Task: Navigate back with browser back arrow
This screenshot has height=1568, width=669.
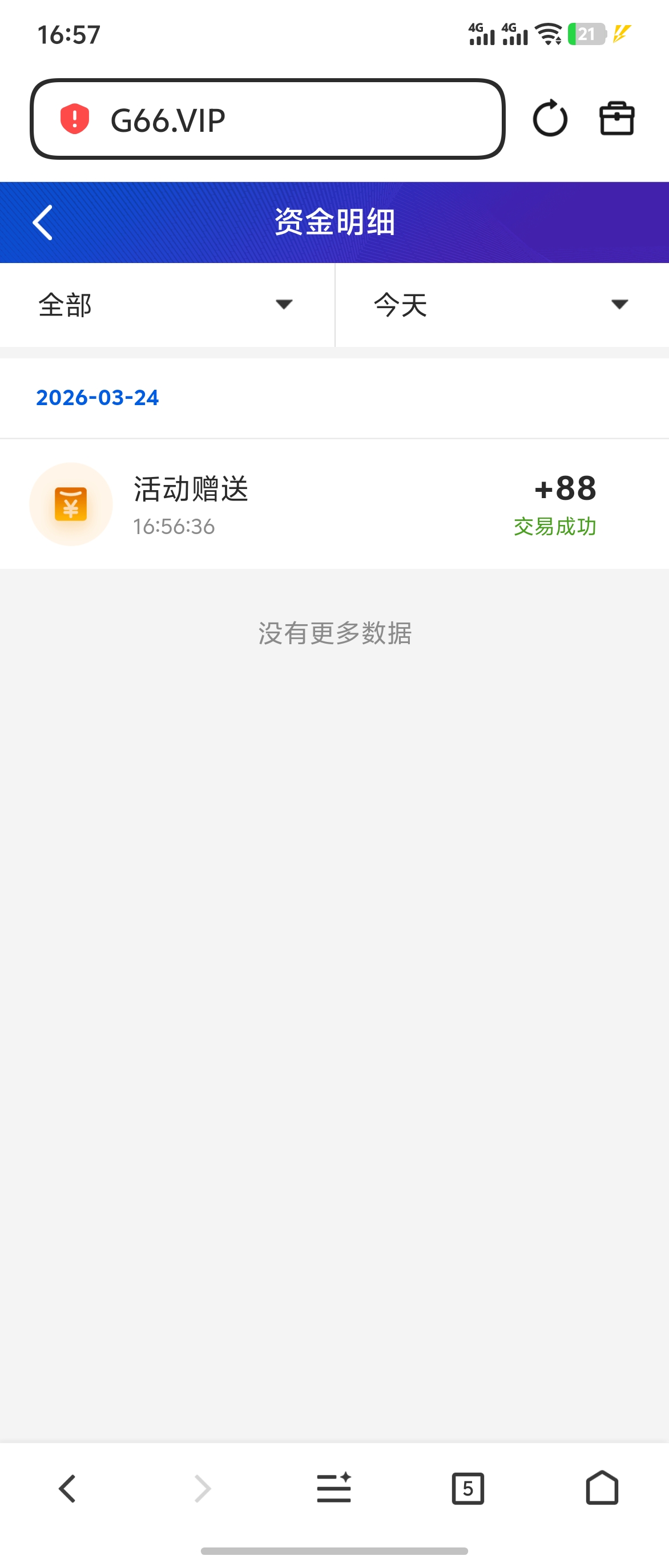Action: click(67, 1488)
